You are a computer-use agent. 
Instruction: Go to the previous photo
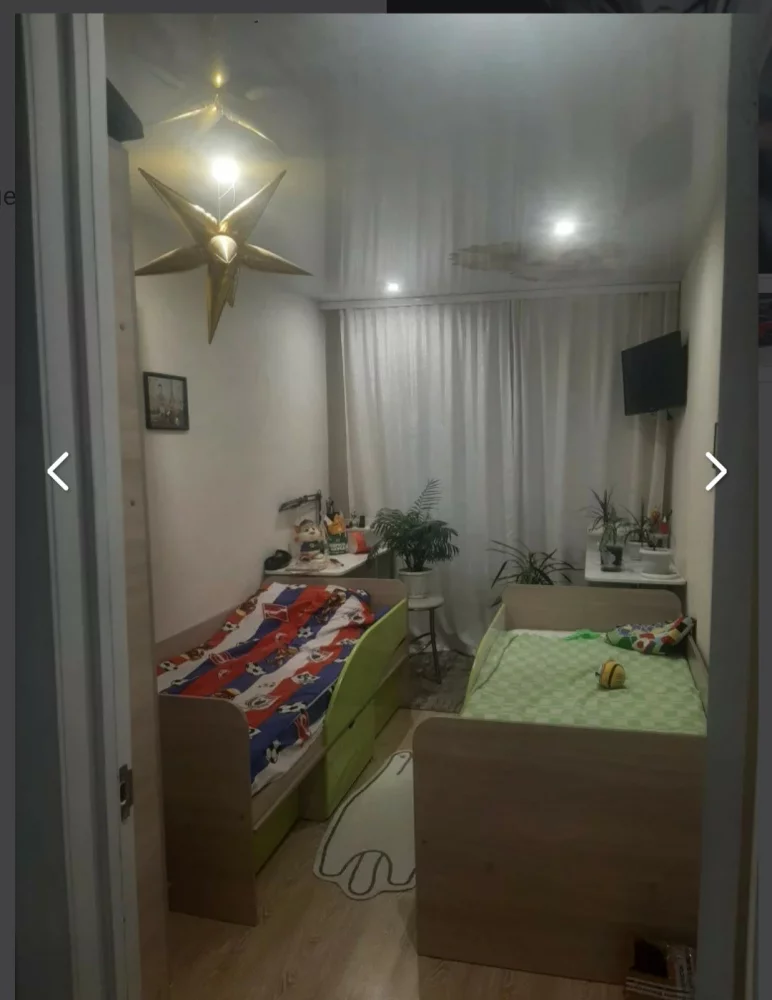[x=58, y=471]
